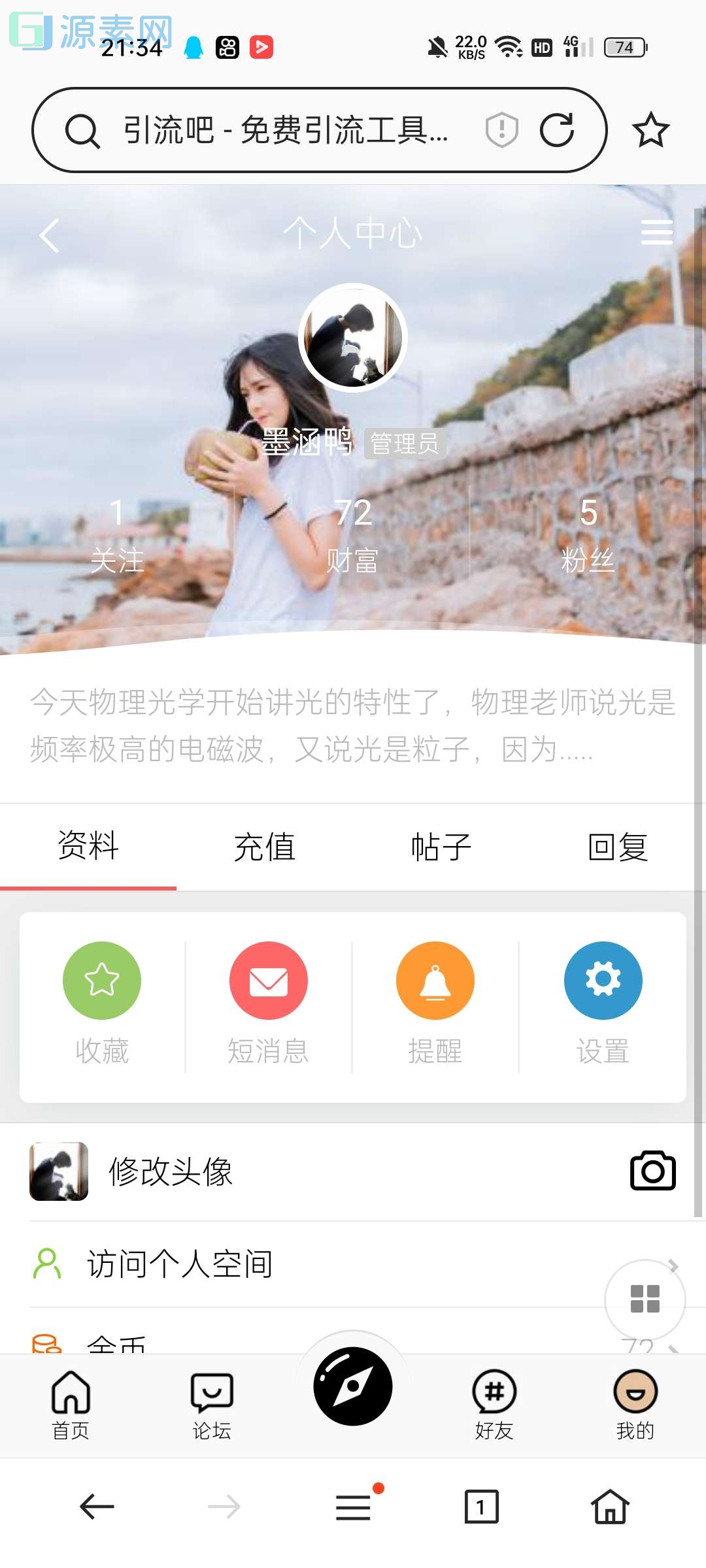Open the 收藏 (favorites) star icon
Image resolution: width=706 pixels, height=1568 pixels.
point(101,980)
